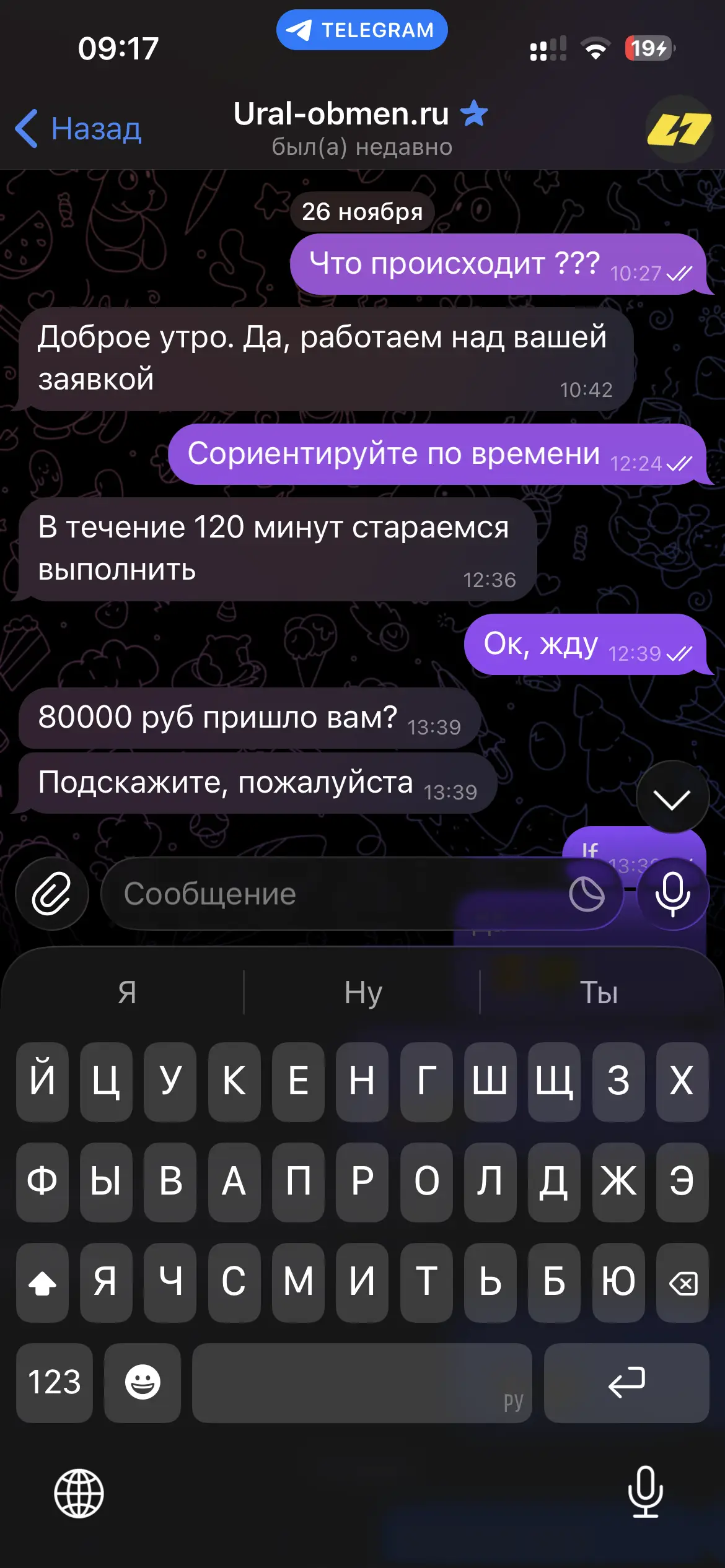Tap the shift key on the keyboard

[42, 1283]
